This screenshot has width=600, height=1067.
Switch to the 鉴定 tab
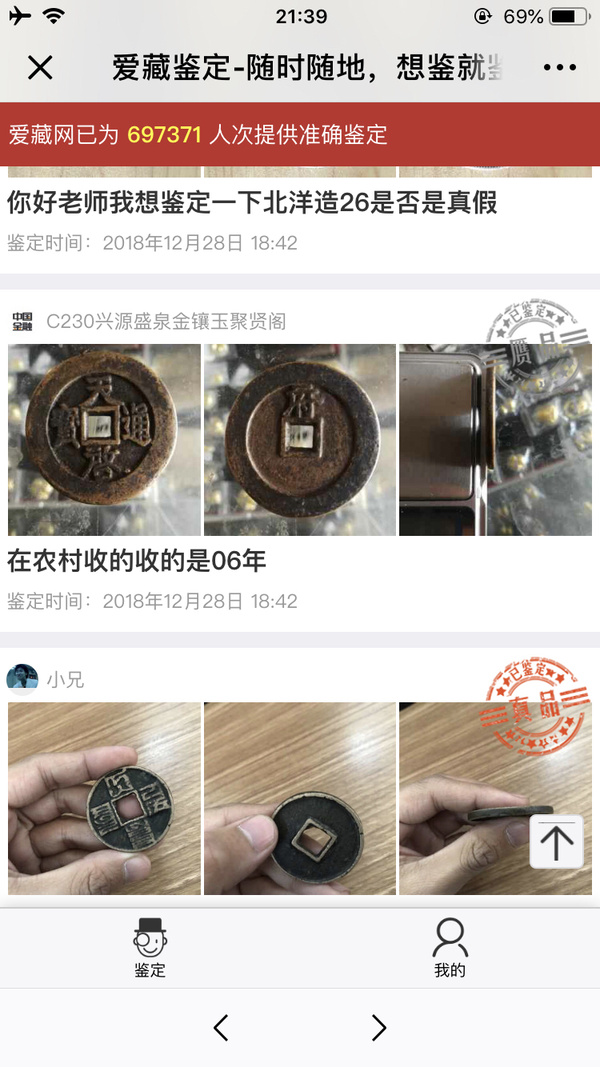click(150, 948)
